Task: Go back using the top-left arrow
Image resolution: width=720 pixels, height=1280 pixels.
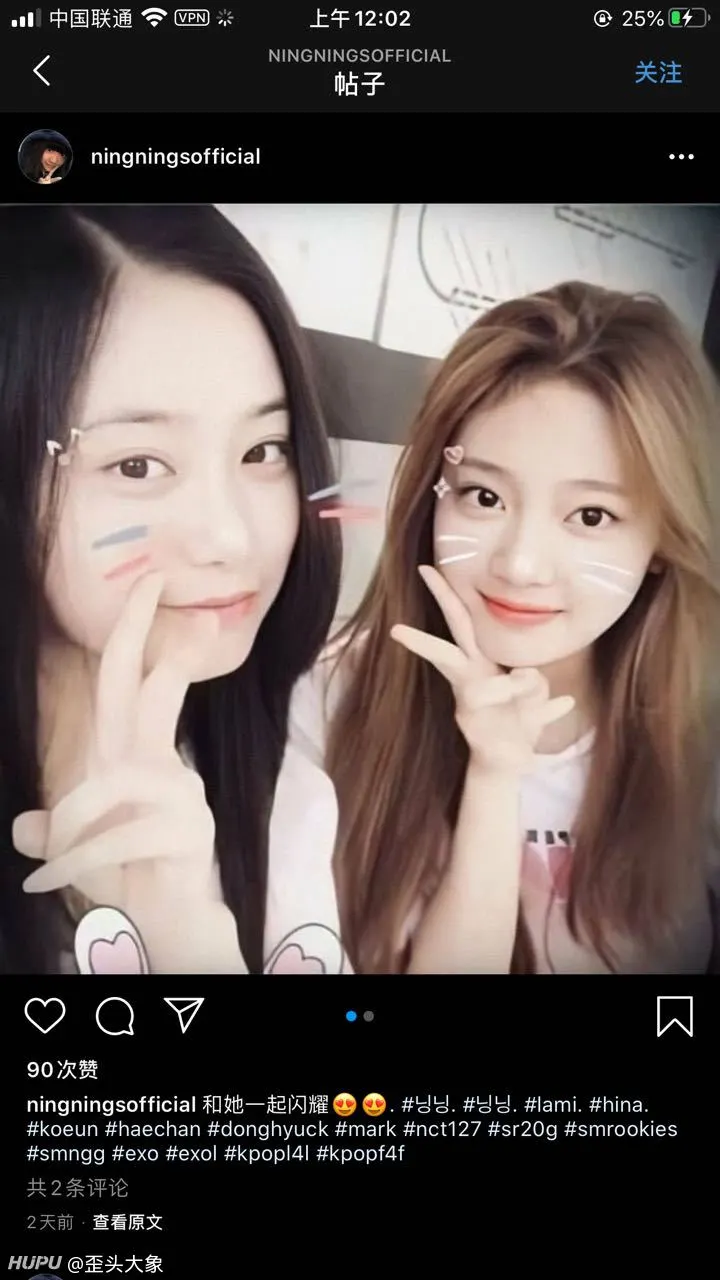Action: [x=41, y=71]
